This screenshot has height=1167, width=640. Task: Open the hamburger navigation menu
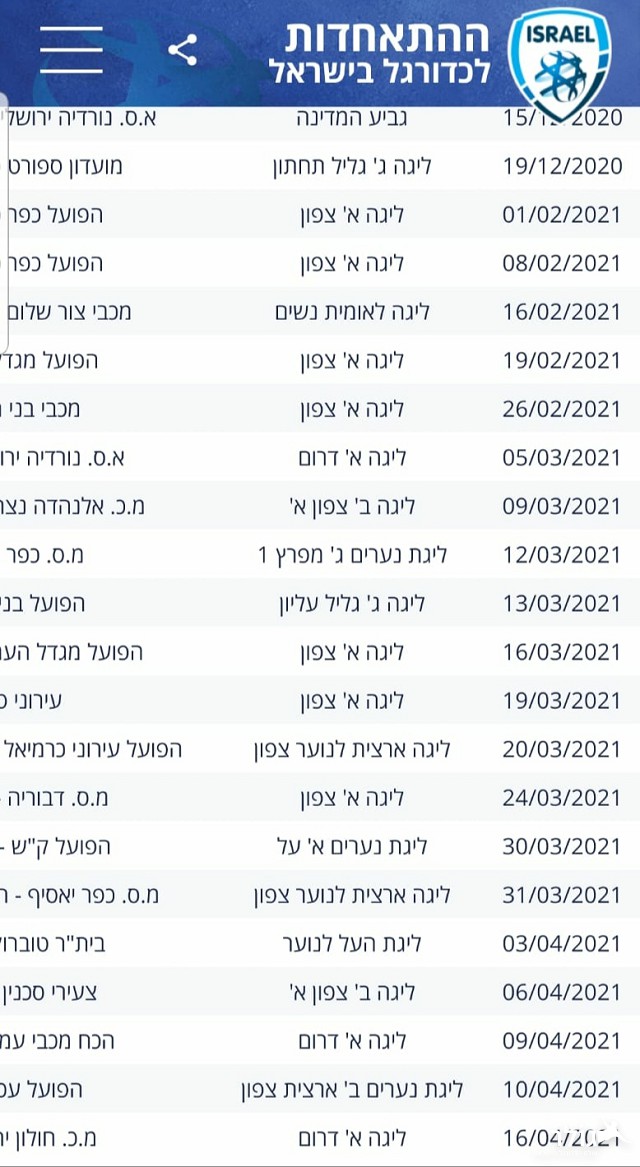(x=71, y=48)
